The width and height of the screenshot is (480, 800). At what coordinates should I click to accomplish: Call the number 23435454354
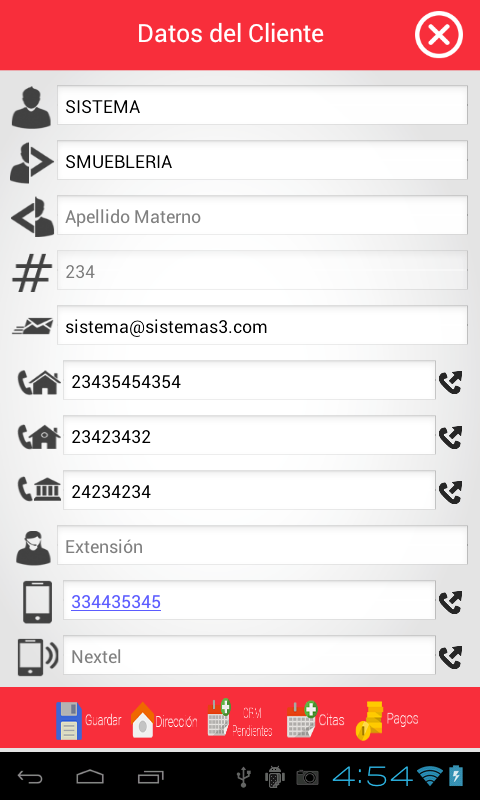[450, 382]
